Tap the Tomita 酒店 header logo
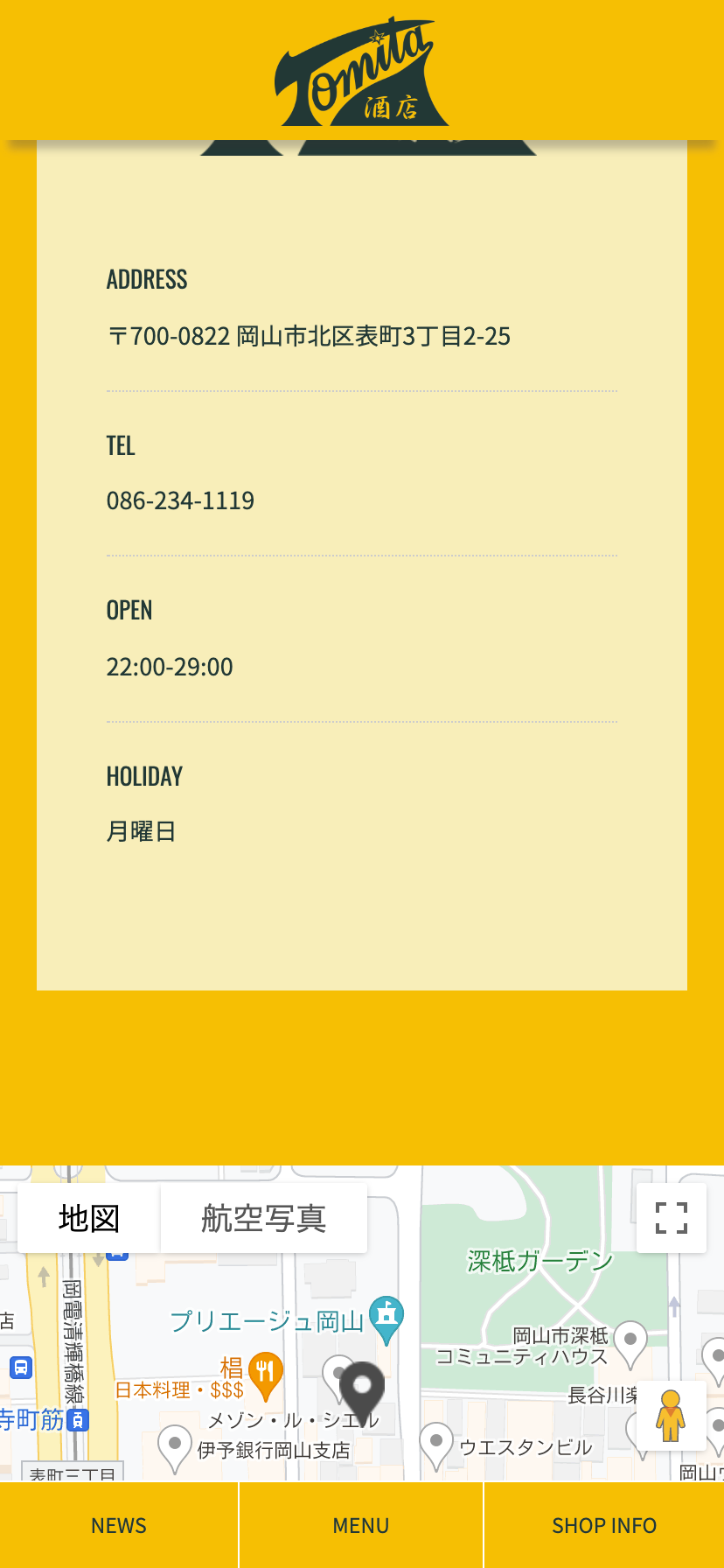 point(361,72)
